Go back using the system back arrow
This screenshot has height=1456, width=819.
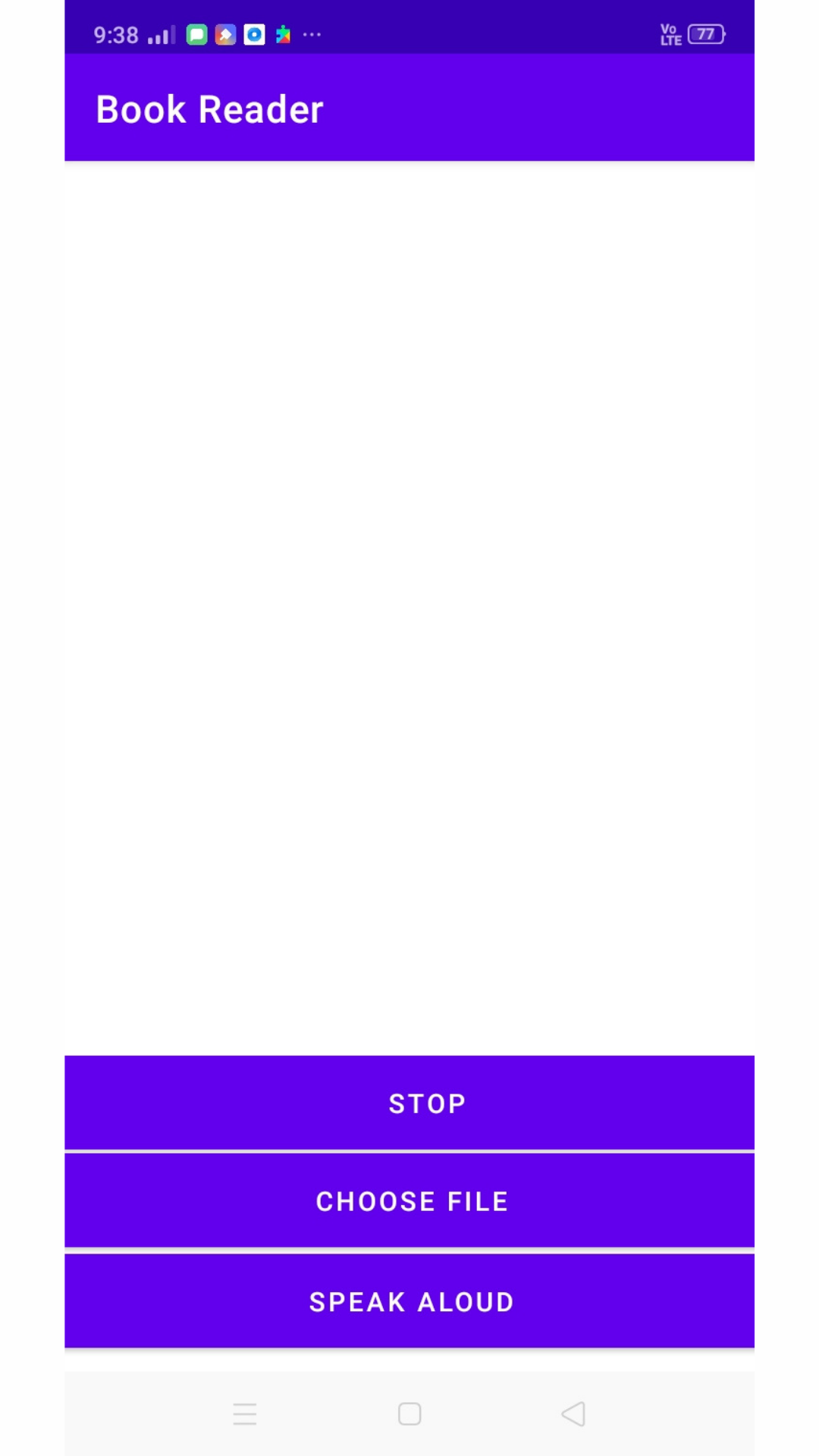[x=573, y=1414]
